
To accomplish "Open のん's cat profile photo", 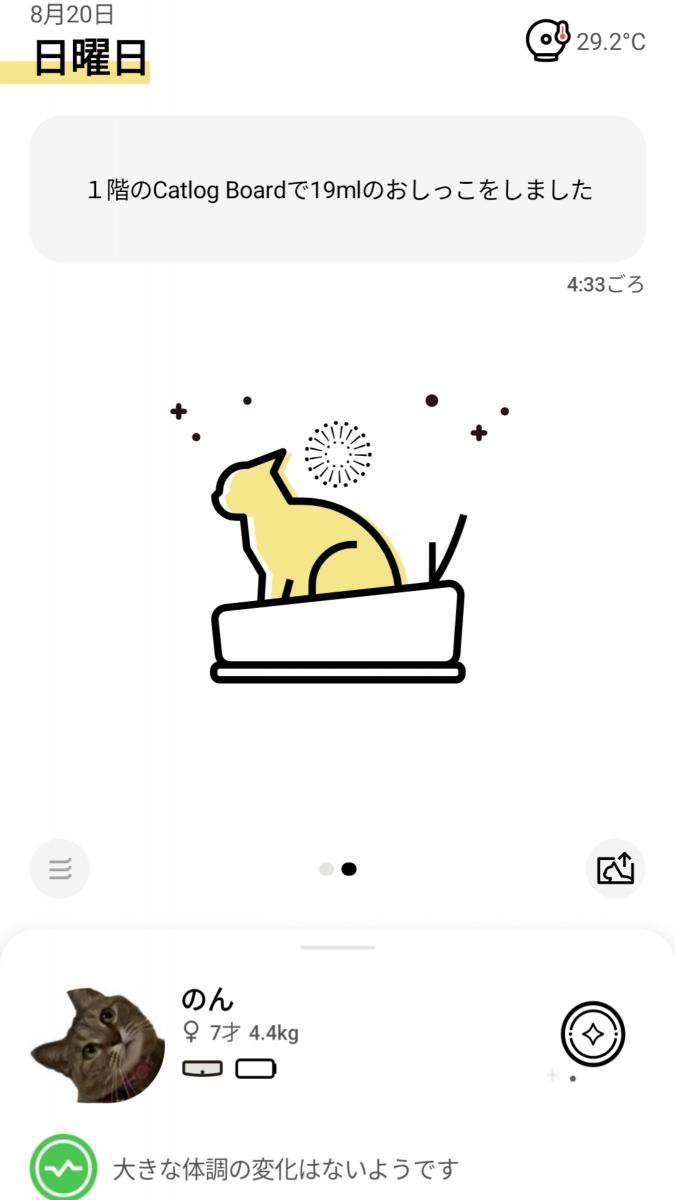I will [97, 1045].
